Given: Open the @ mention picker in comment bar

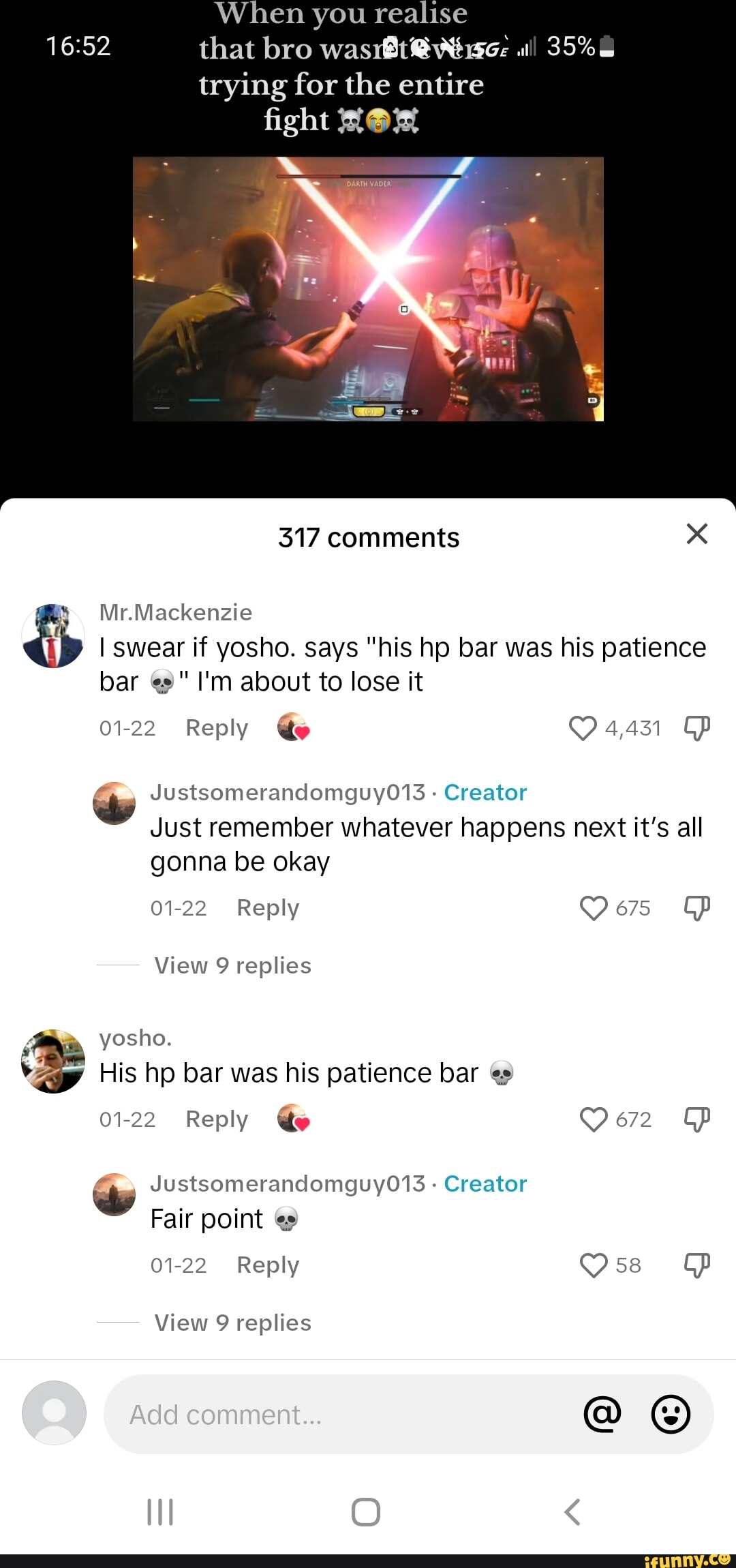Looking at the screenshot, I should (x=602, y=1414).
